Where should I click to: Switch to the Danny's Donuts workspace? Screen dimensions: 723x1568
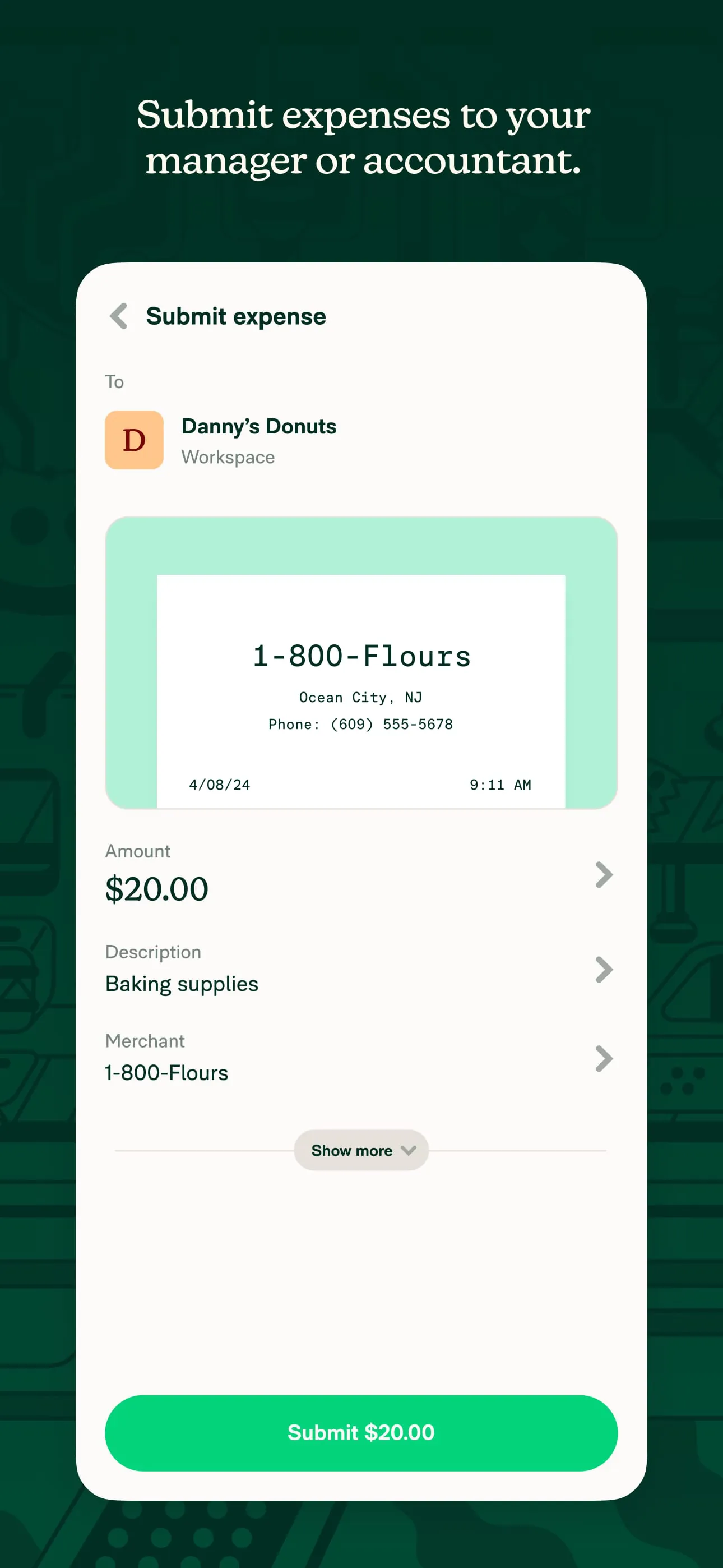(258, 440)
